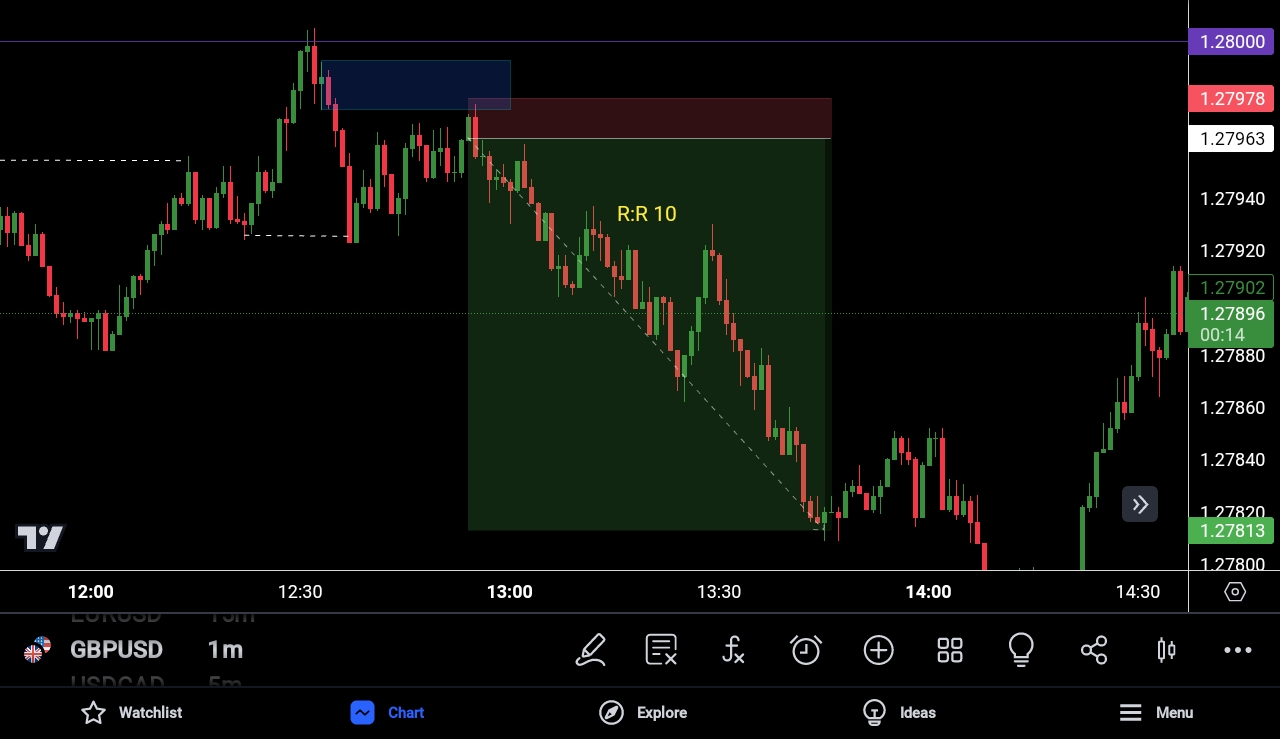Open the three-dot overflow menu

1238,650
